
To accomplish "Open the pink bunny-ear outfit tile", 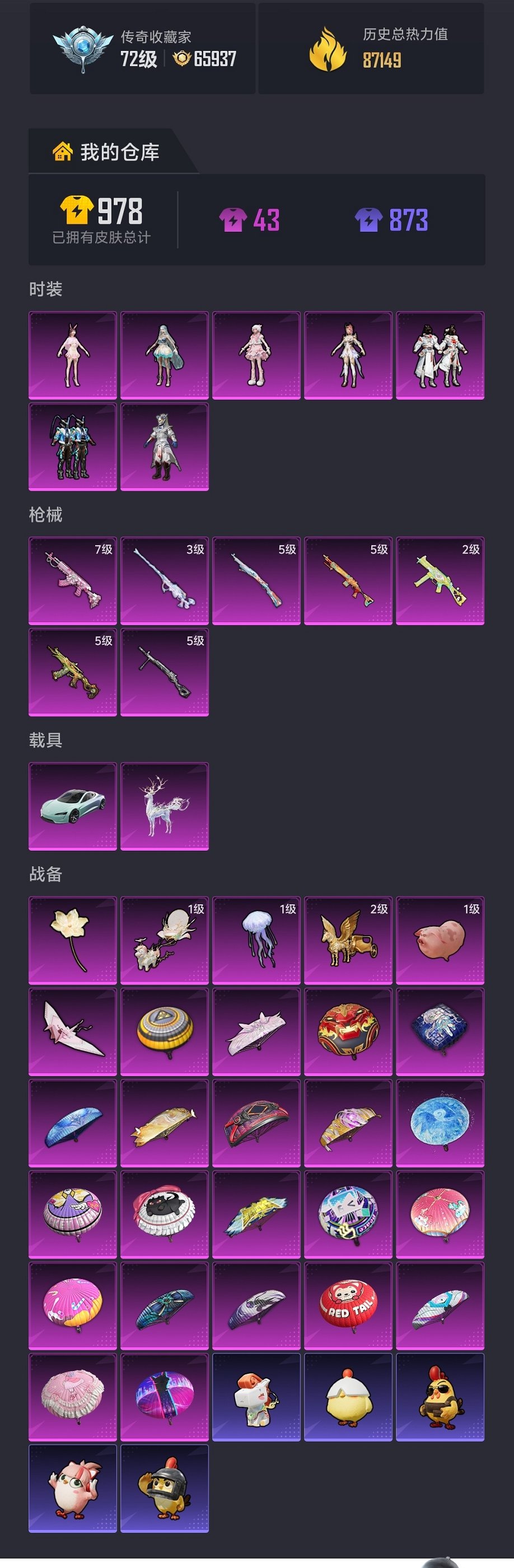I will pos(72,355).
